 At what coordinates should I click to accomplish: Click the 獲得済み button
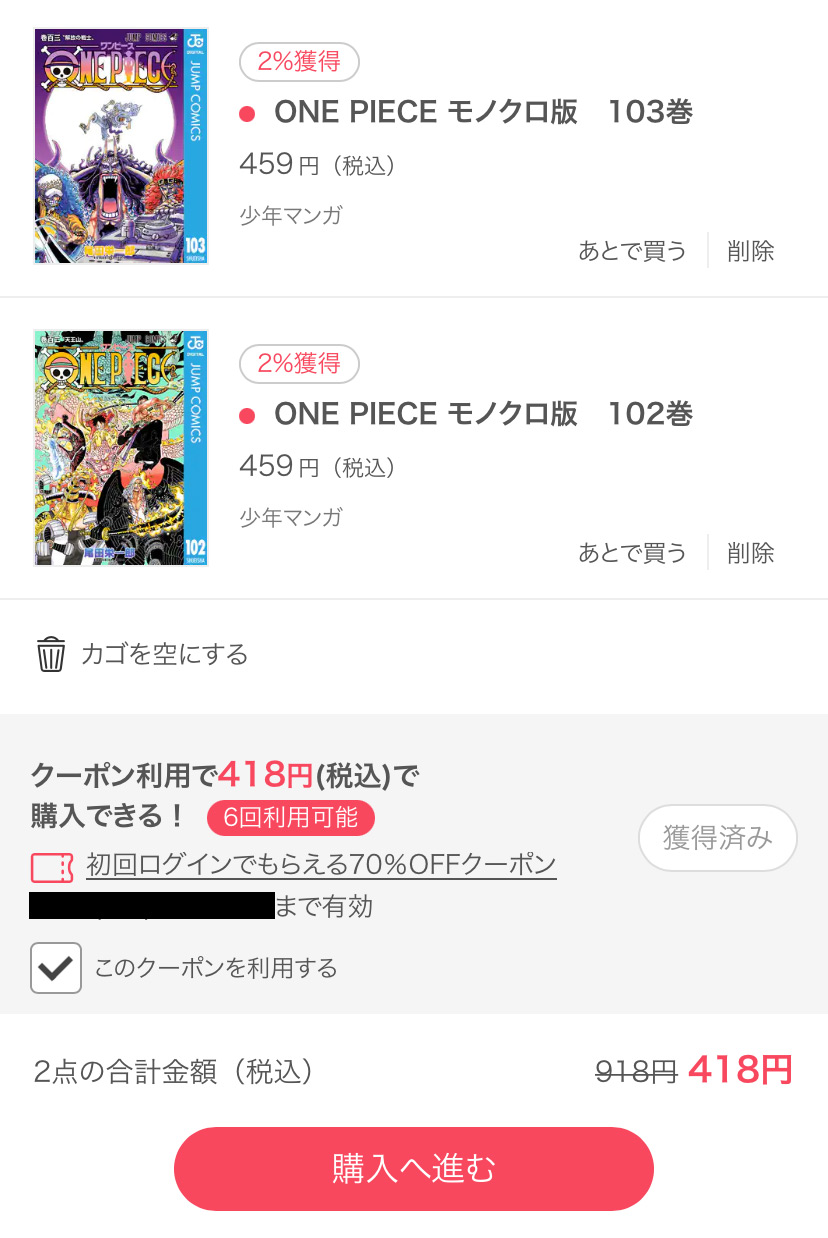[717, 838]
